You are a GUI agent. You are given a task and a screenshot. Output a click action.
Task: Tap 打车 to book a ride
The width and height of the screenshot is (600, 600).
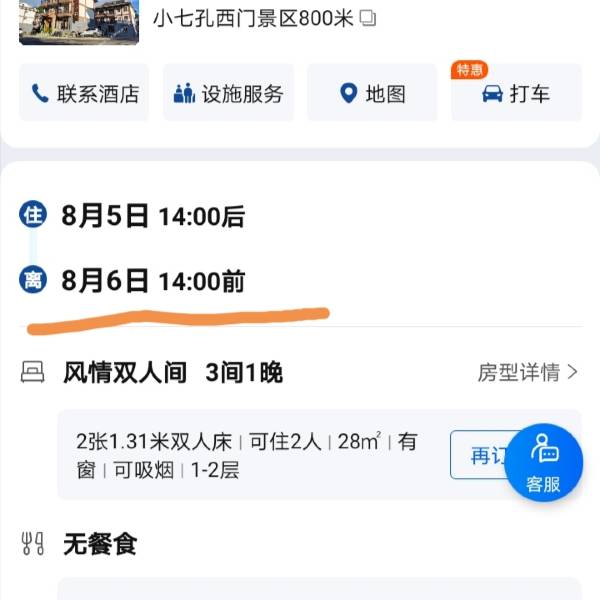point(516,94)
